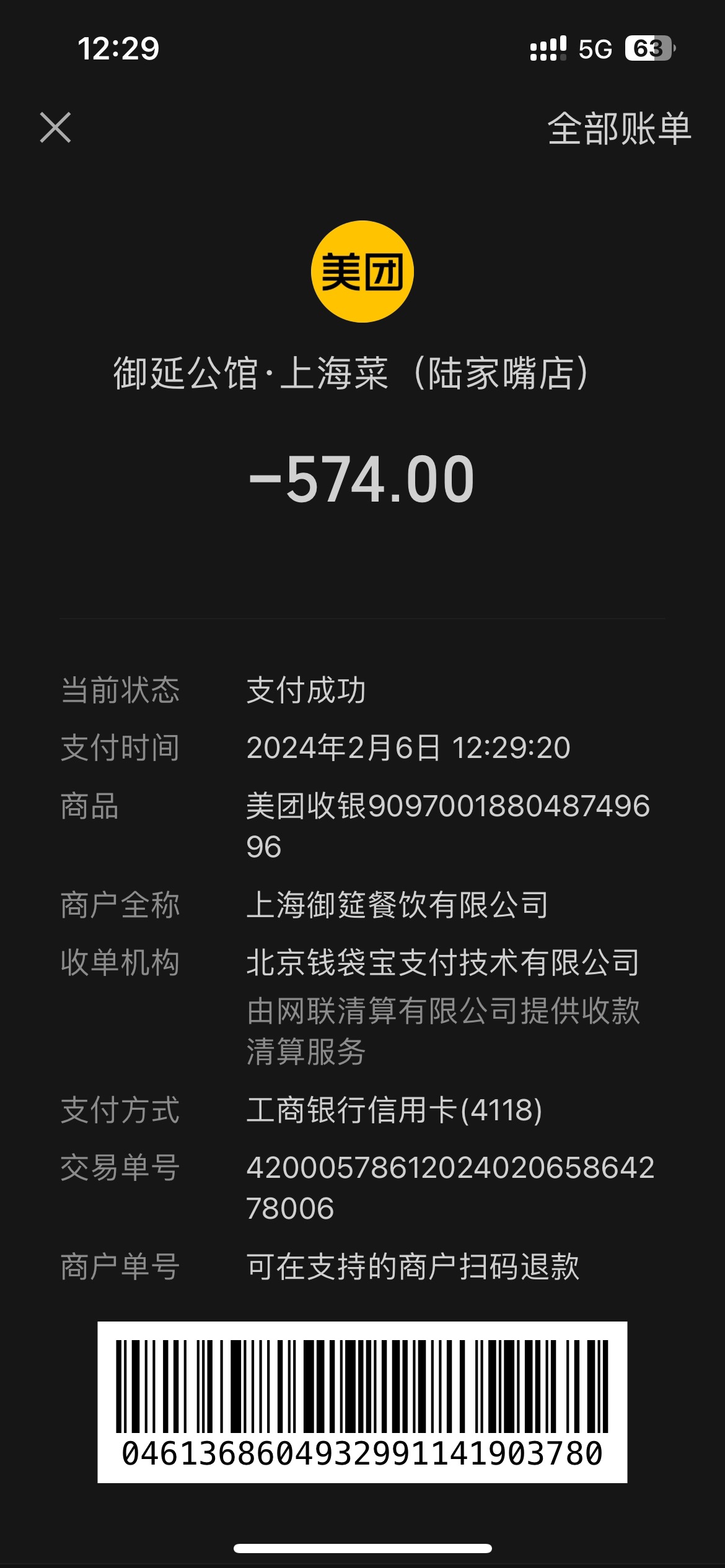Open the 御延公馆·上海菜 merchant header
This screenshot has width=725, height=1568.
coord(351,373)
